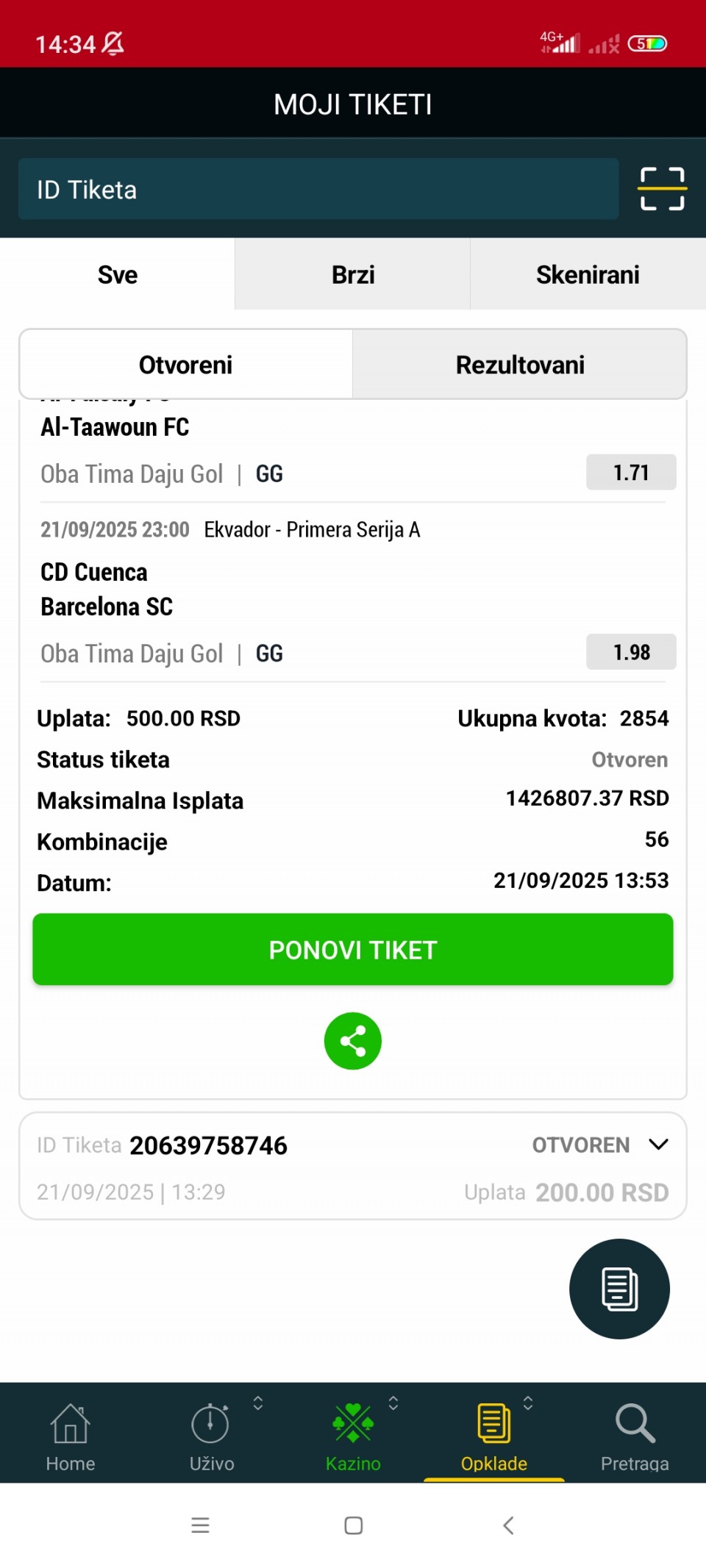Select the Otvoreni tickets segment
706x1568 pixels.
(186, 365)
